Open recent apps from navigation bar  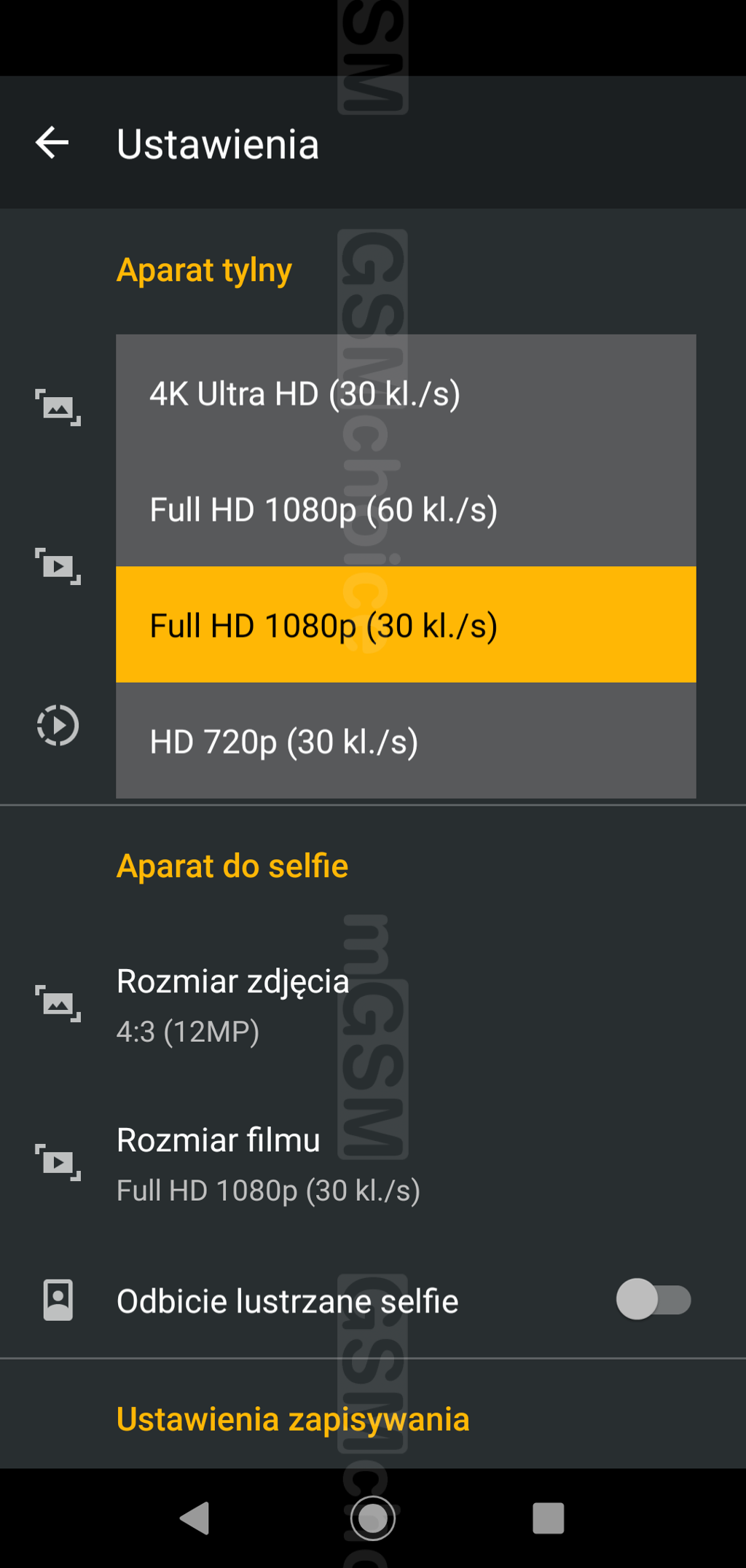(x=548, y=1518)
